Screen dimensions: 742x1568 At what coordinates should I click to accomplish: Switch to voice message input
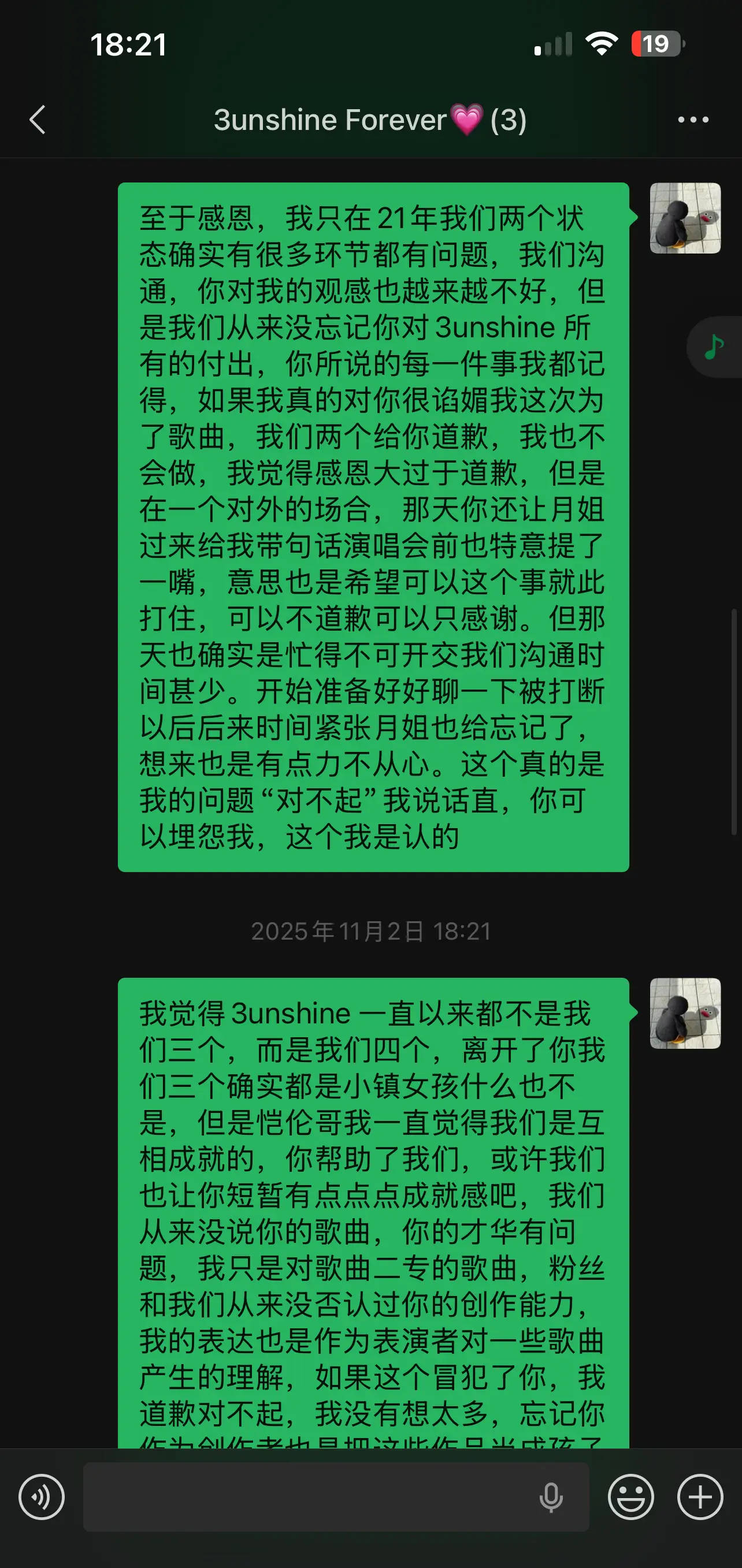click(42, 1497)
